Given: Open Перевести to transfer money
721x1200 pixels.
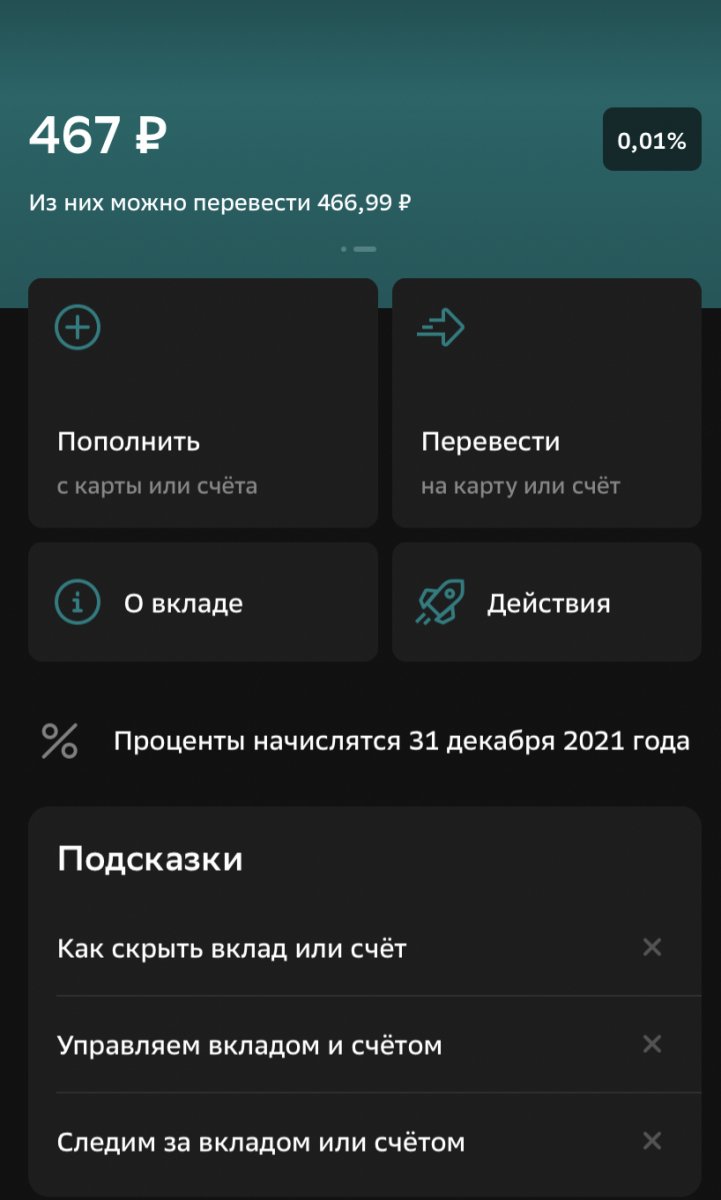Looking at the screenshot, I should [x=547, y=403].
